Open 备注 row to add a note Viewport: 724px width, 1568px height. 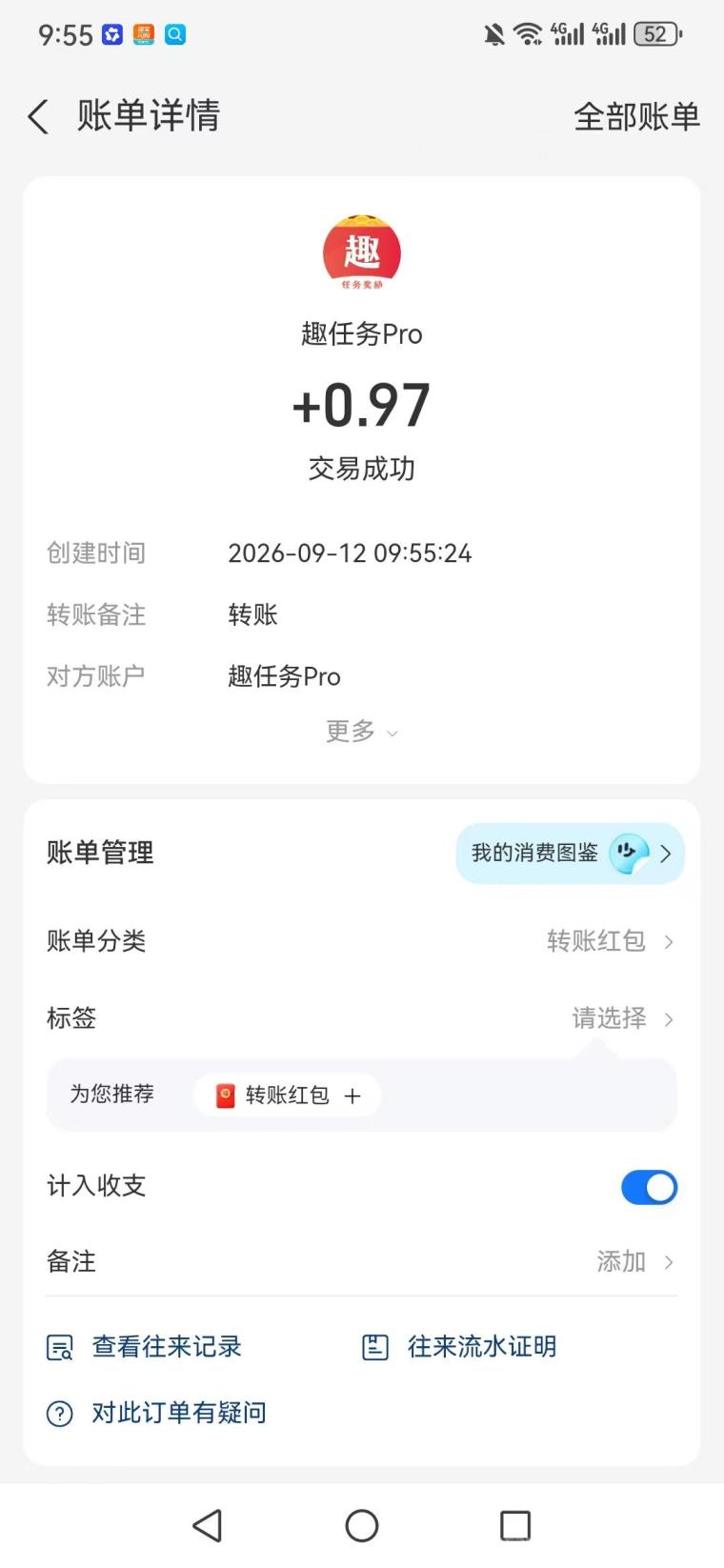coord(362,1261)
